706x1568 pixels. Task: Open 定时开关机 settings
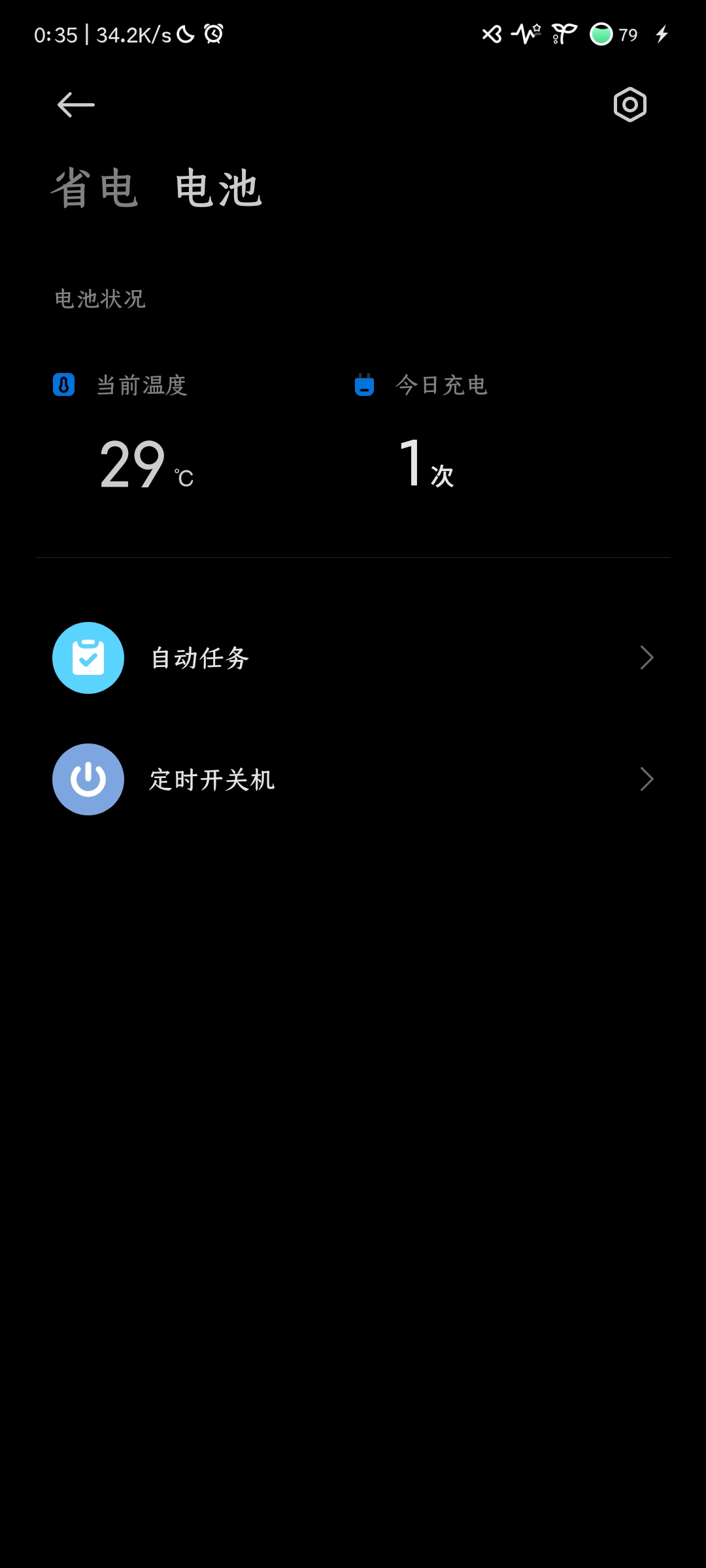point(353,779)
